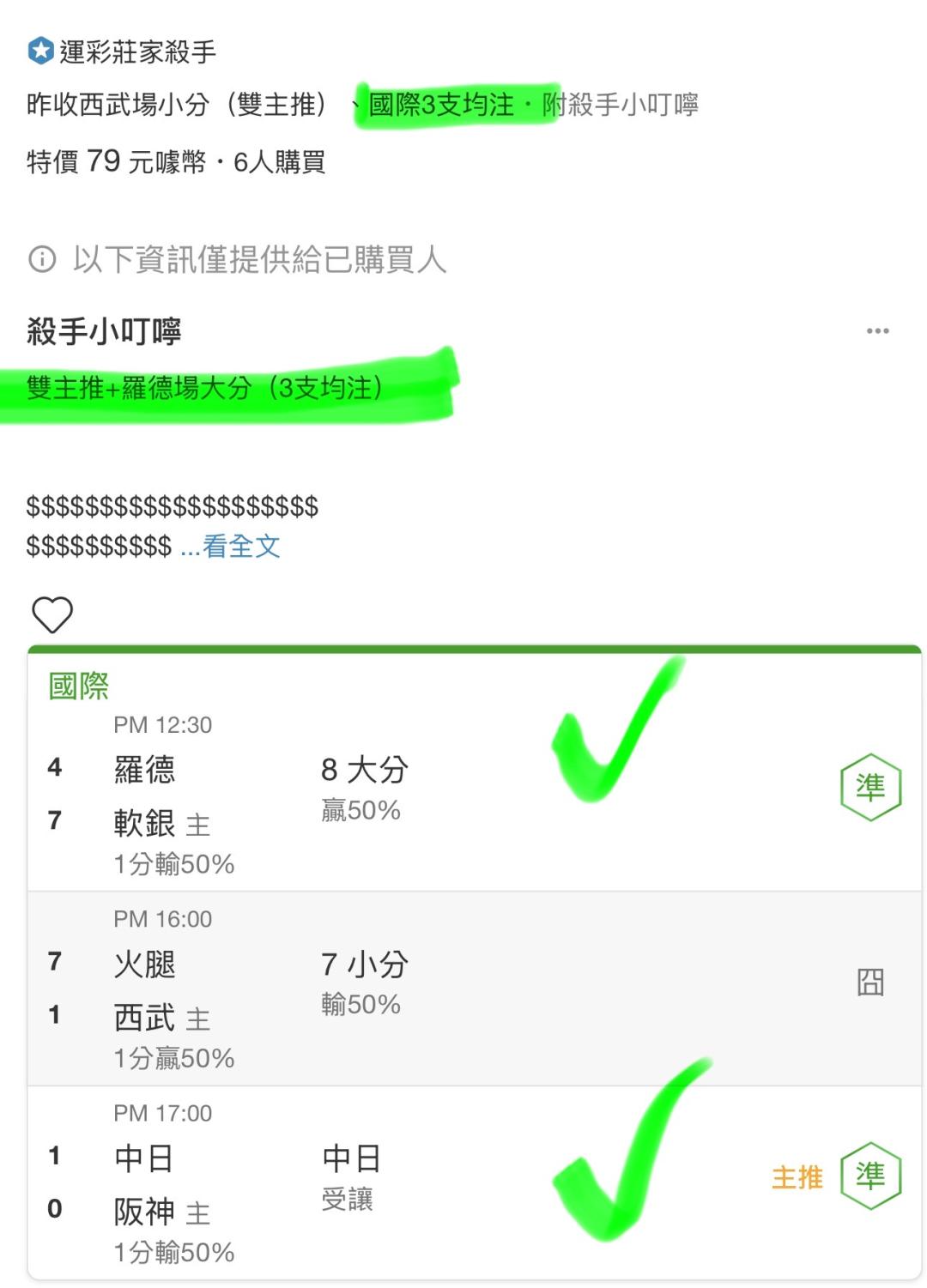Expand the post via 看全文 link
This screenshot has height=1288, width=927.
point(231,547)
